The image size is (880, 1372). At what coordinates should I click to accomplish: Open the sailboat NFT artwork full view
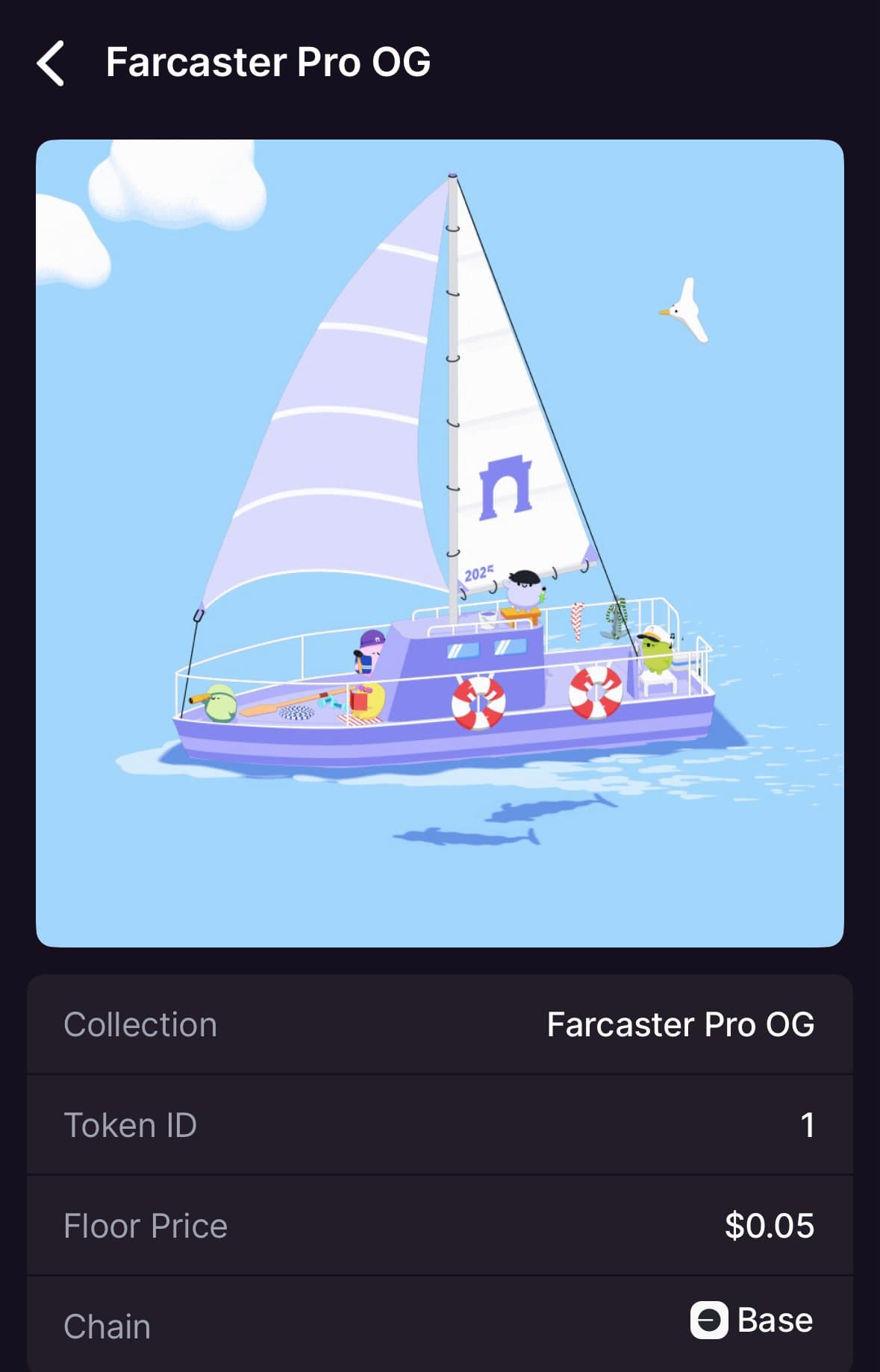pos(440,543)
